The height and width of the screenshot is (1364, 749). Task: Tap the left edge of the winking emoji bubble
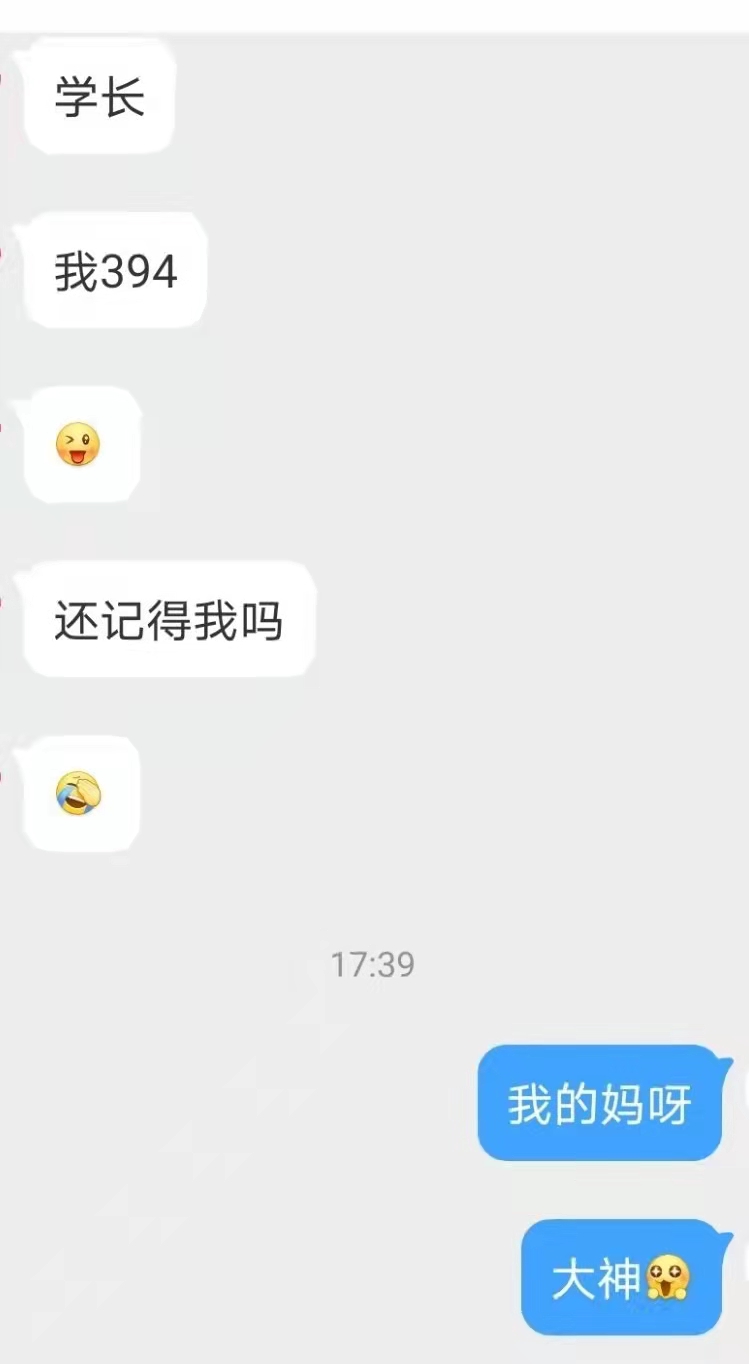[x=30, y=443]
